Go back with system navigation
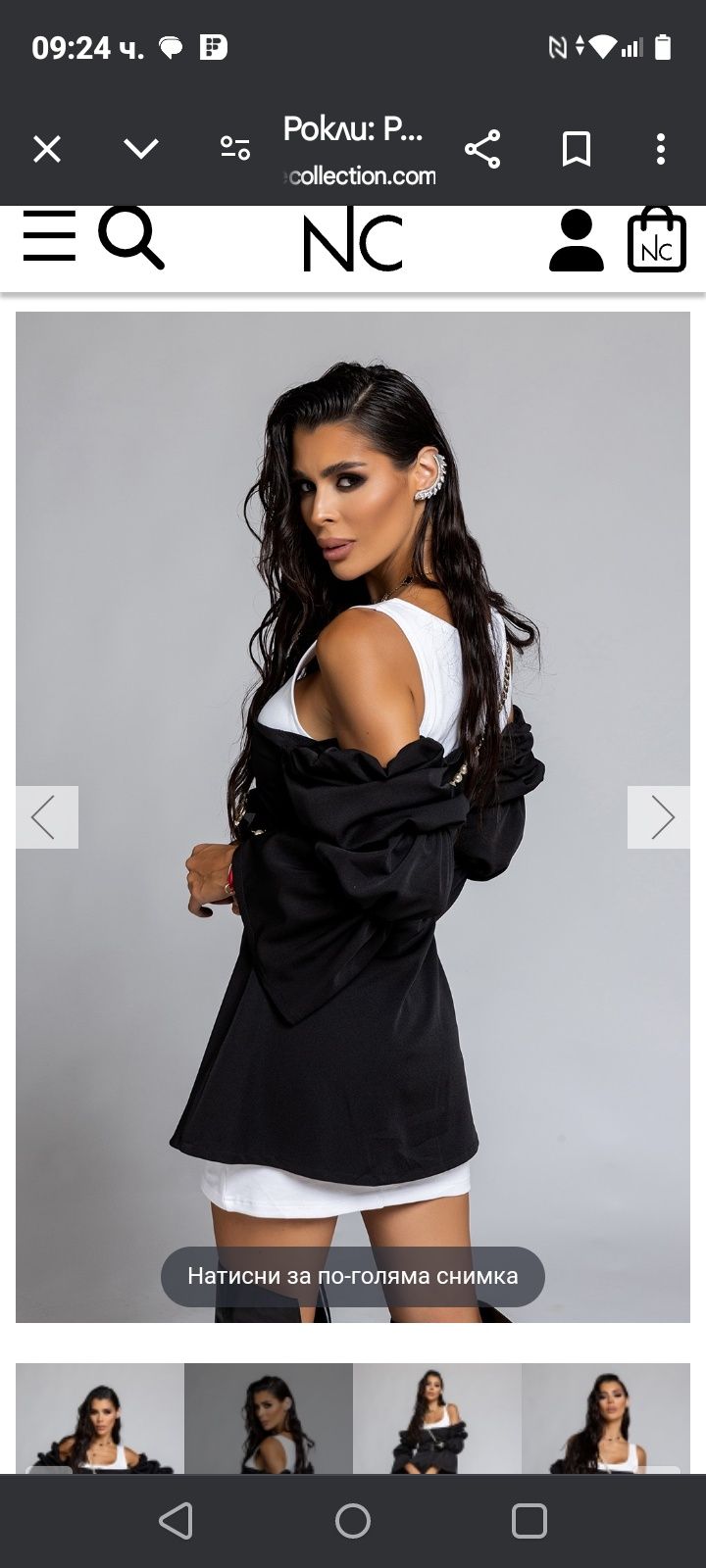 [x=176, y=1521]
